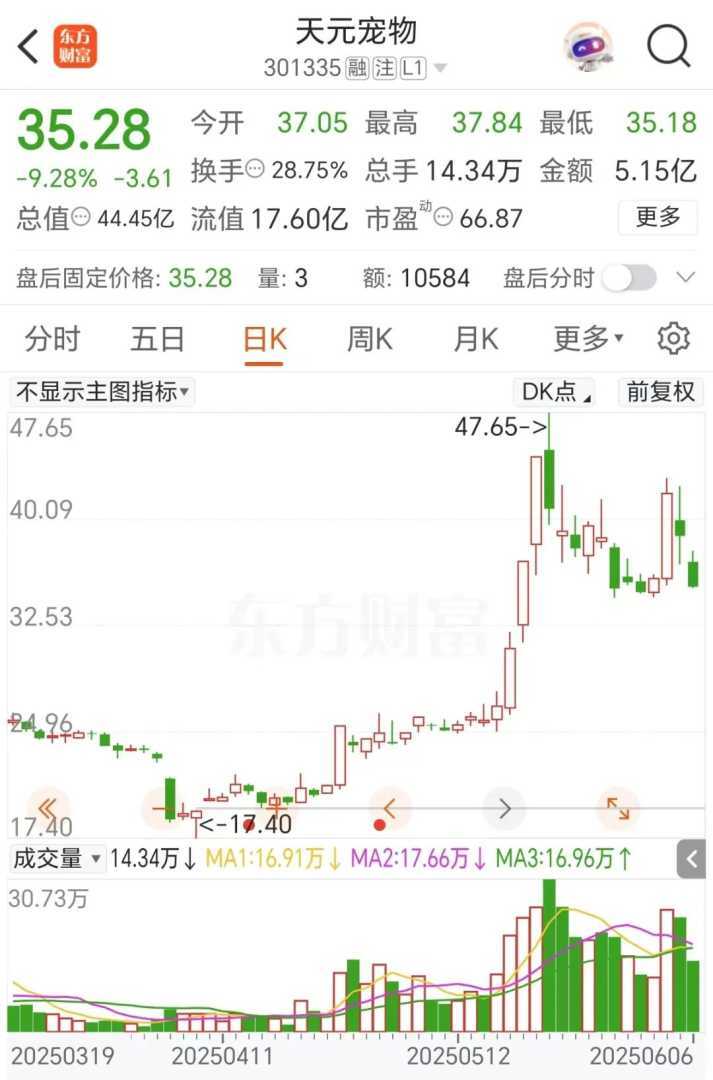The height and width of the screenshot is (1080, 713).
Task: Open the robot assistant icon
Action: tap(588, 46)
